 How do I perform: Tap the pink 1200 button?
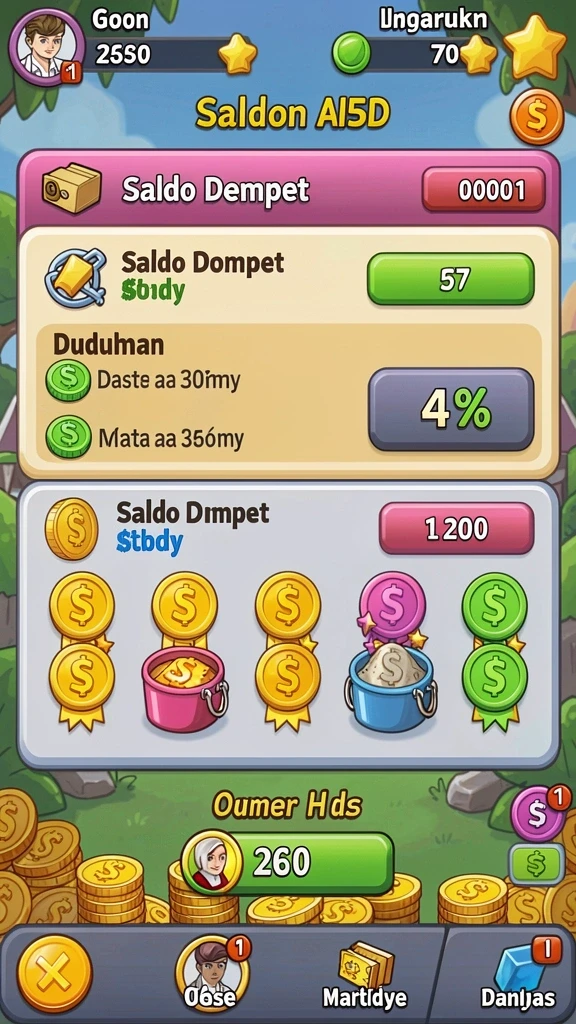click(456, 528)
